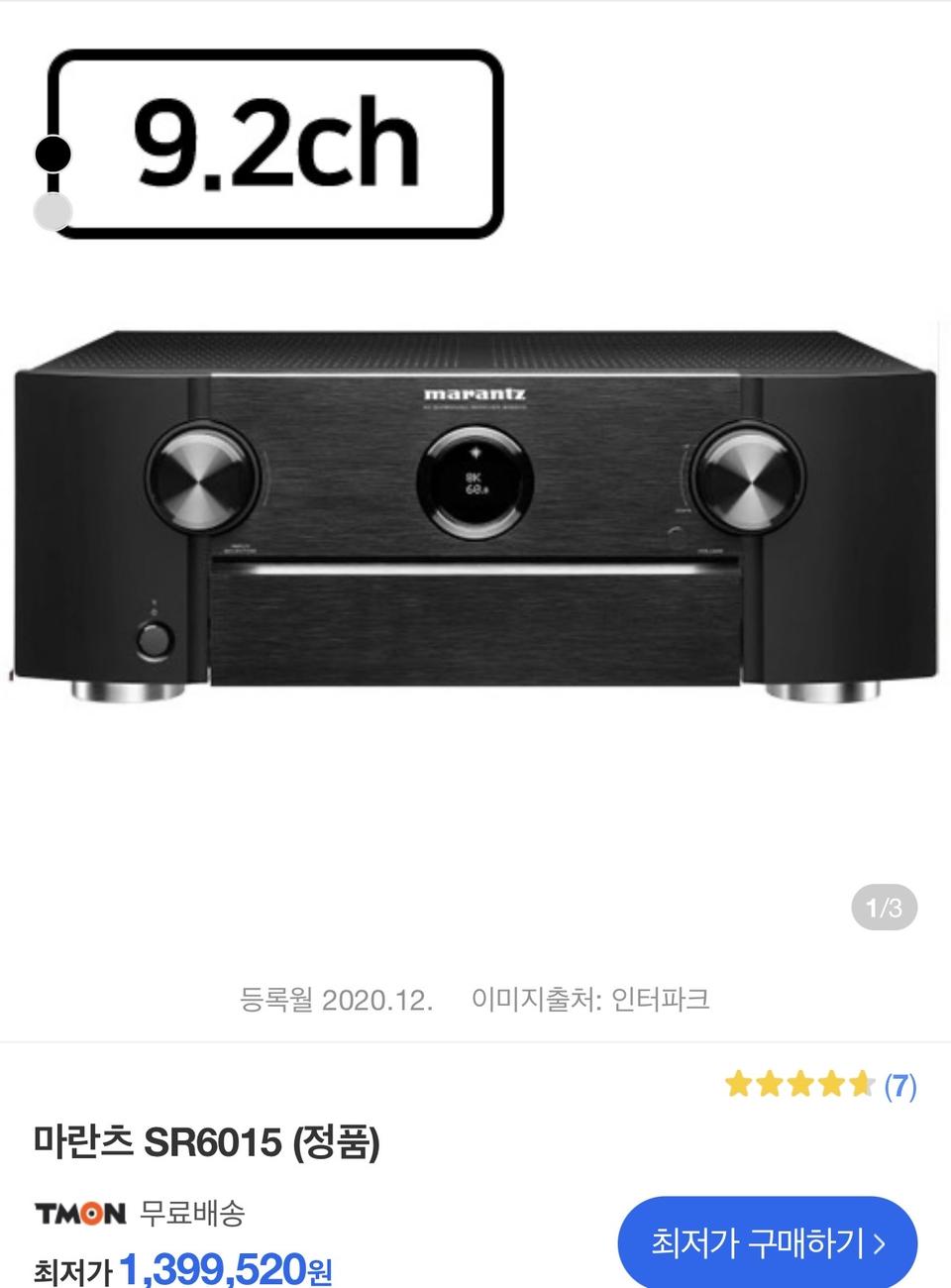
Task: Tap the 무료배송 shipping label
Action: point(192,1213)
